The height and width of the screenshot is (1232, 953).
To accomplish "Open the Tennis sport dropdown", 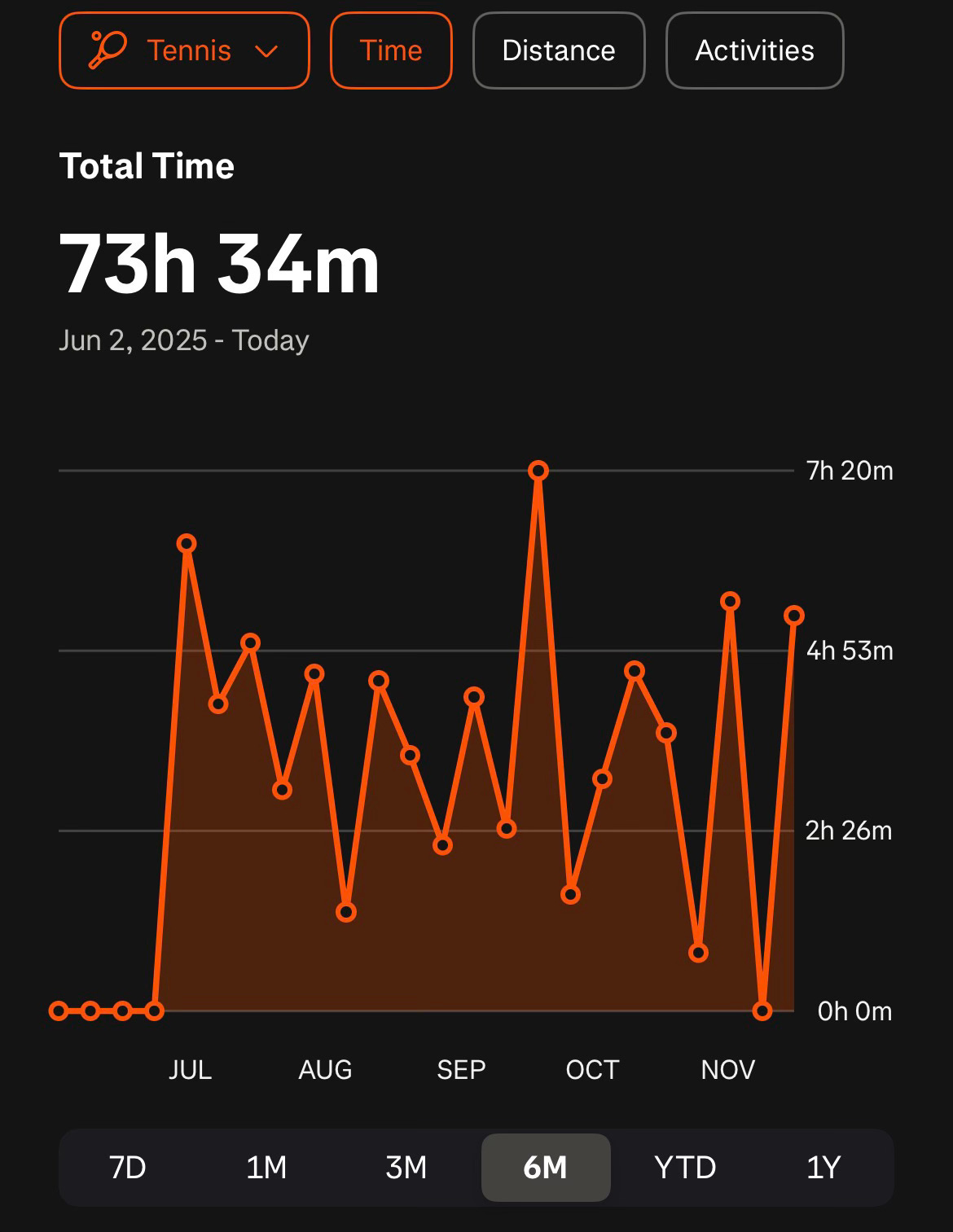I will [184, 50].
